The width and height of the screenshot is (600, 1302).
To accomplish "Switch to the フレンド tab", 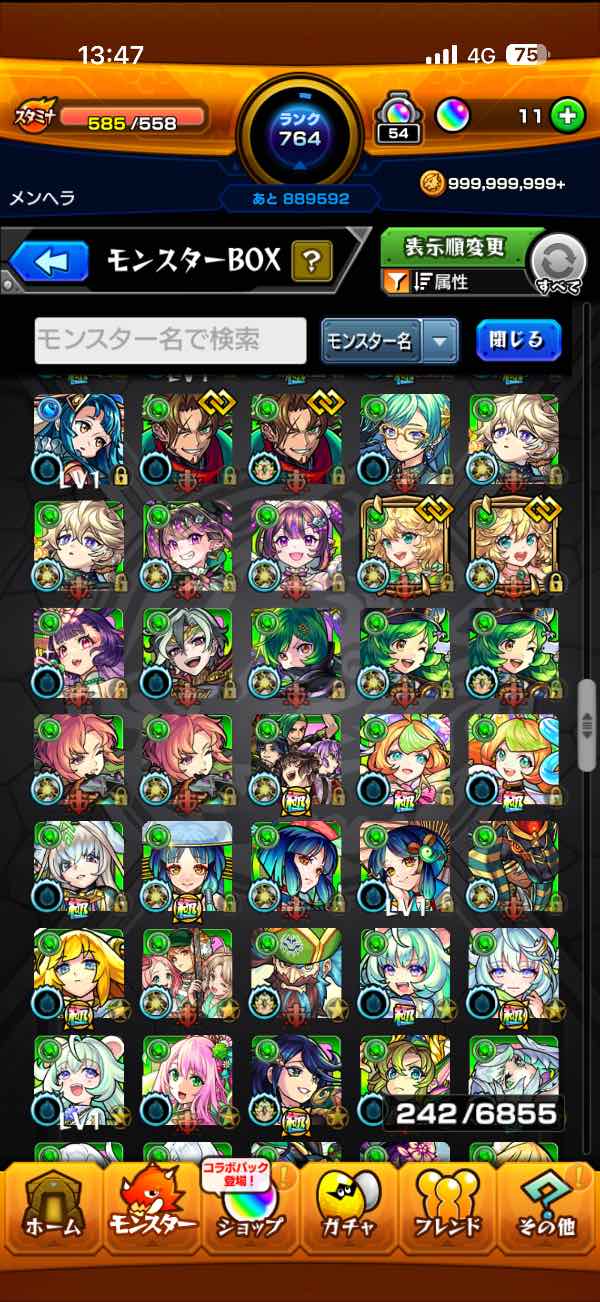I will 448,1208.
